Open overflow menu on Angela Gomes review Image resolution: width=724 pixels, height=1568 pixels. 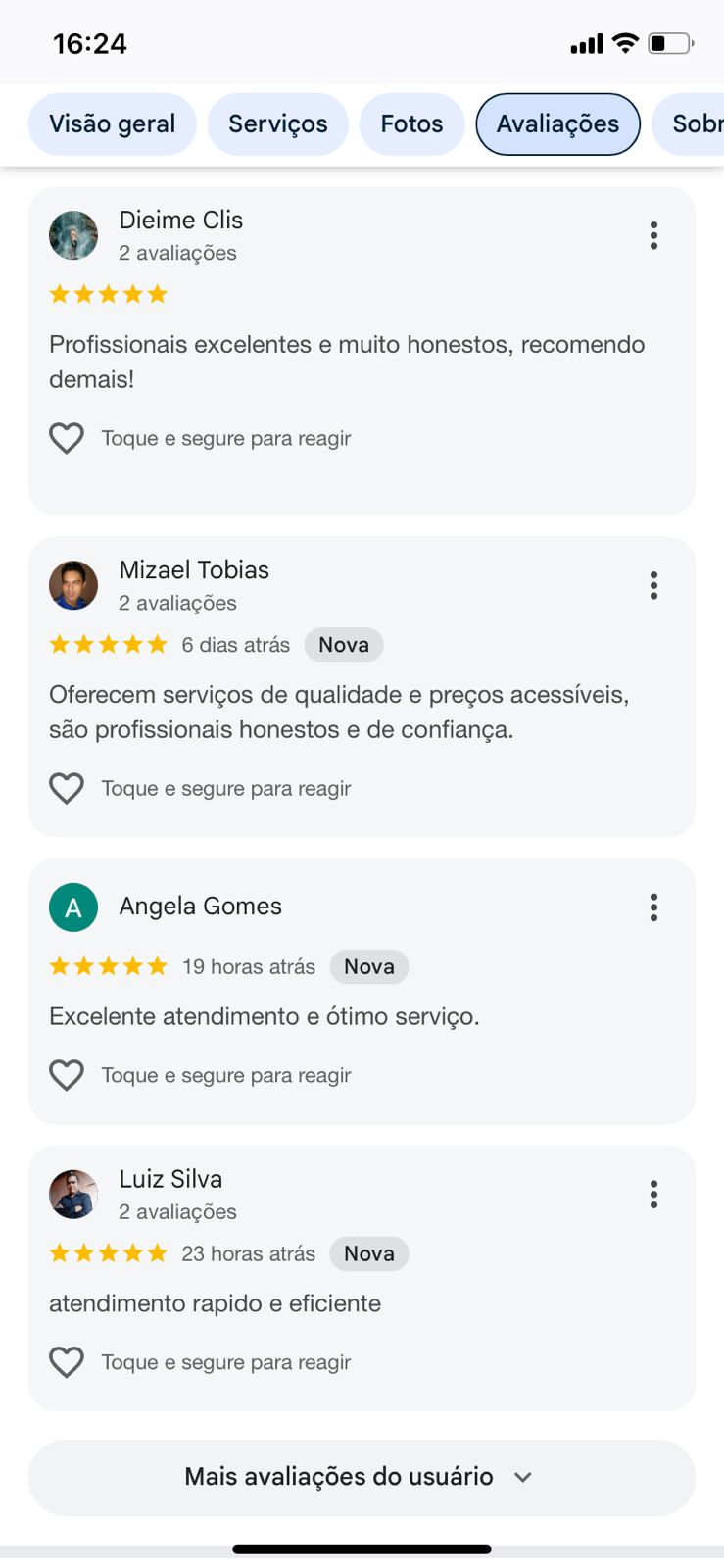click(x=653, y=906)
